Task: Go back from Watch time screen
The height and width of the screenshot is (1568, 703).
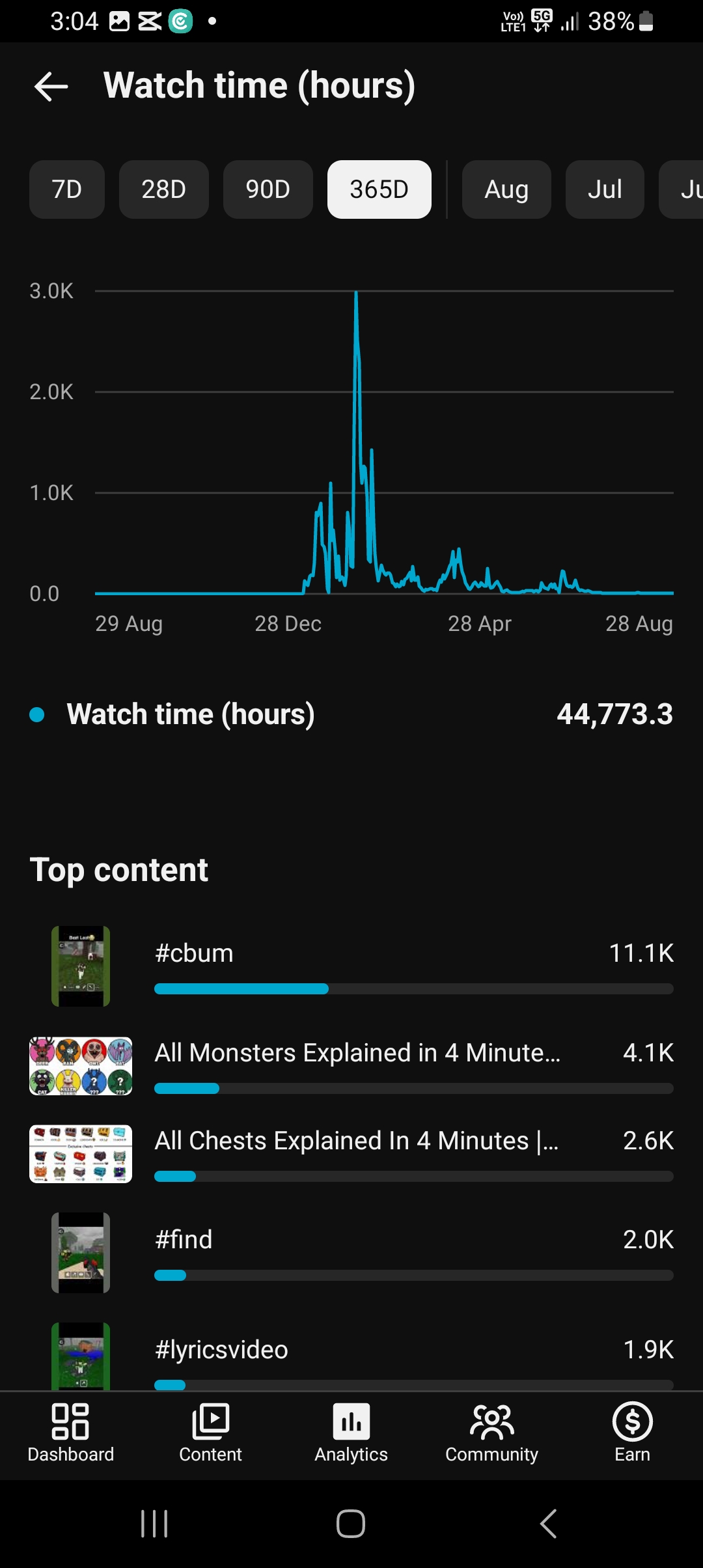Action: (51, 86)
